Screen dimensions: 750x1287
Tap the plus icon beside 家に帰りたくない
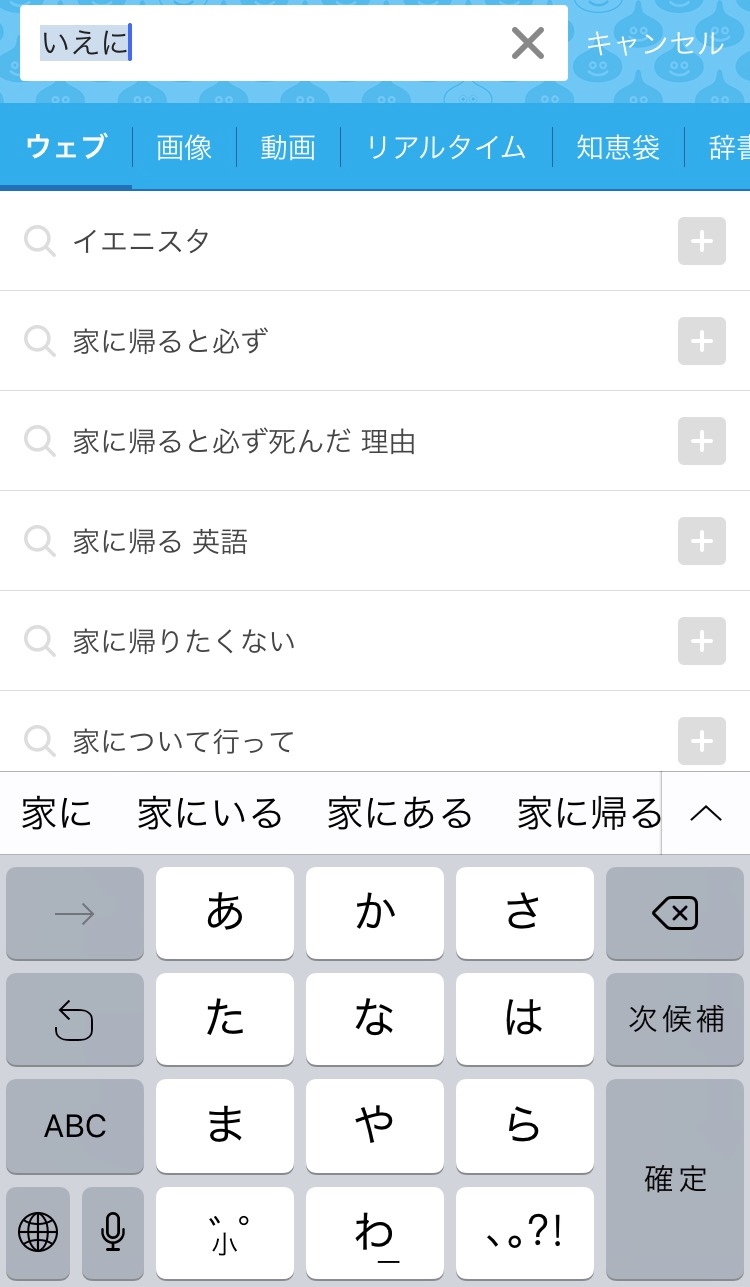[x=701, y=641]
